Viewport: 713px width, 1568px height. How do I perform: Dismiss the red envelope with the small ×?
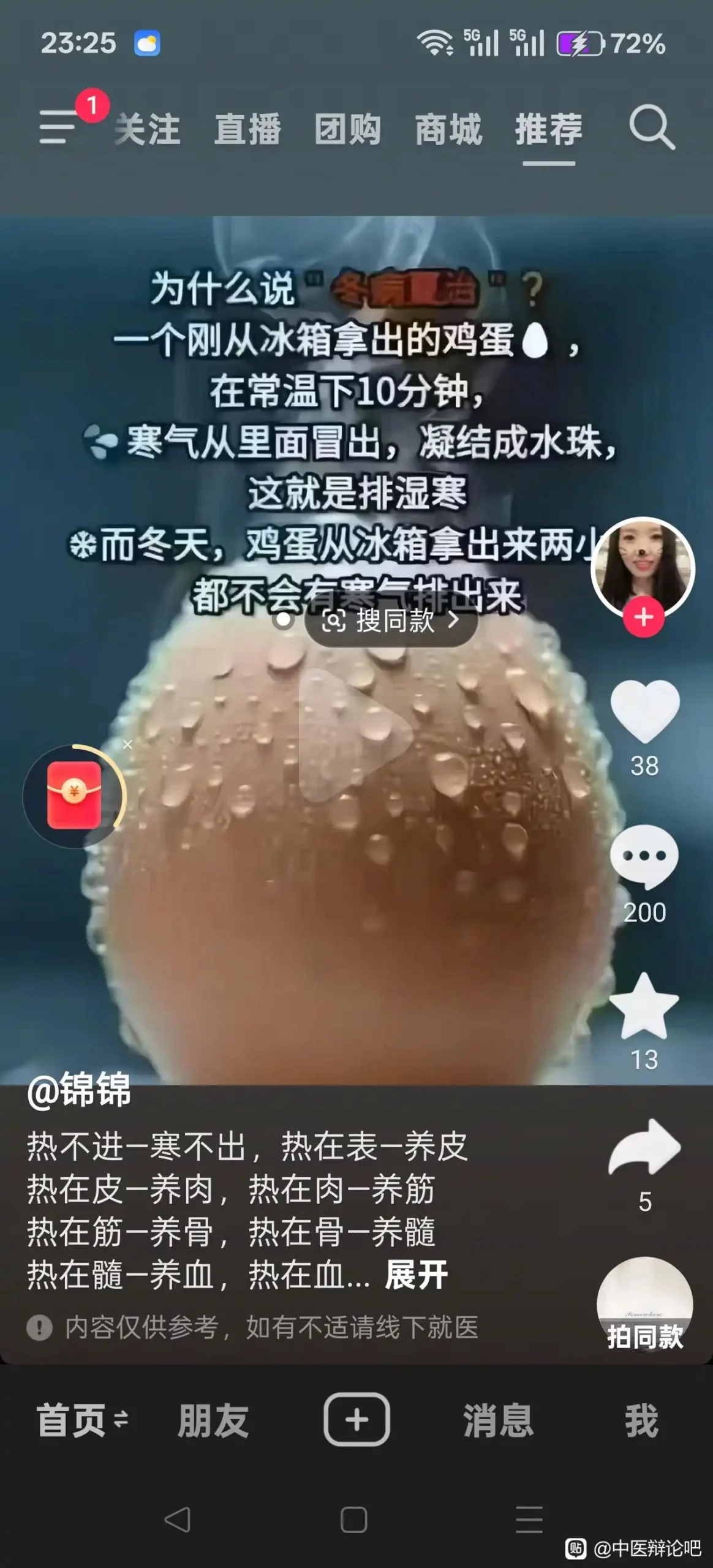[128, 745]
